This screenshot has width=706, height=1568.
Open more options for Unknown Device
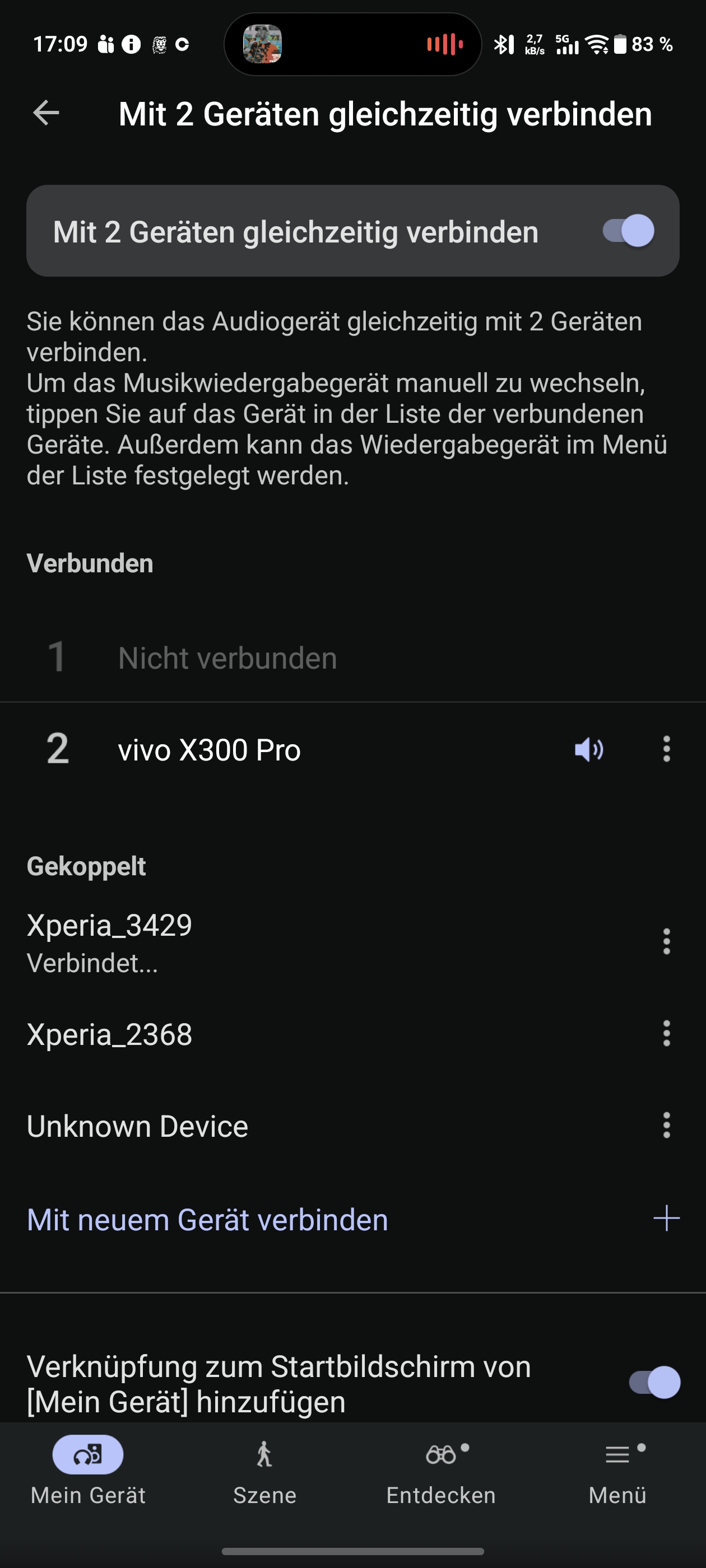pyautogui.click(x=666, y=1126)
